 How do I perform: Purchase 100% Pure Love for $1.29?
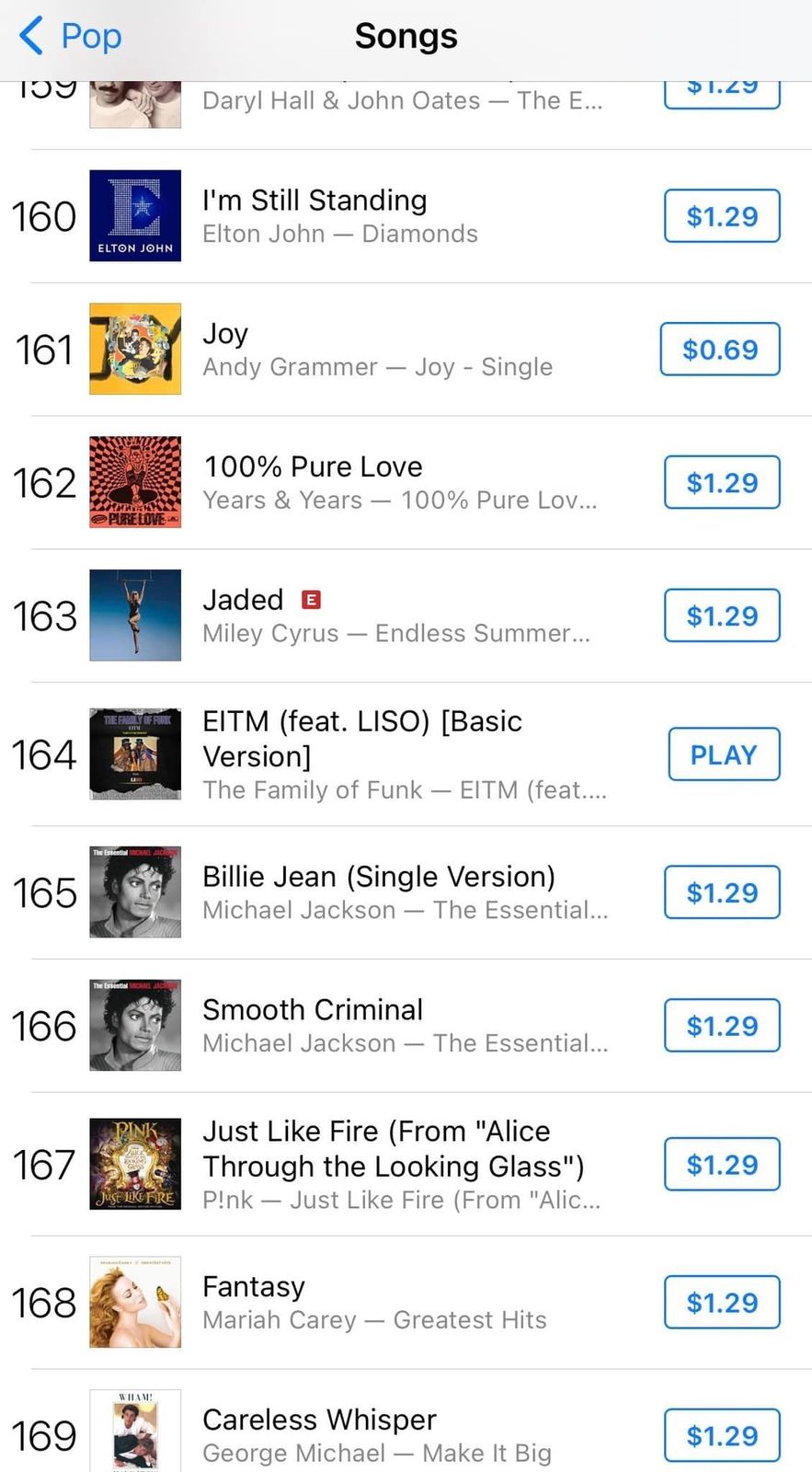[722, 483]
